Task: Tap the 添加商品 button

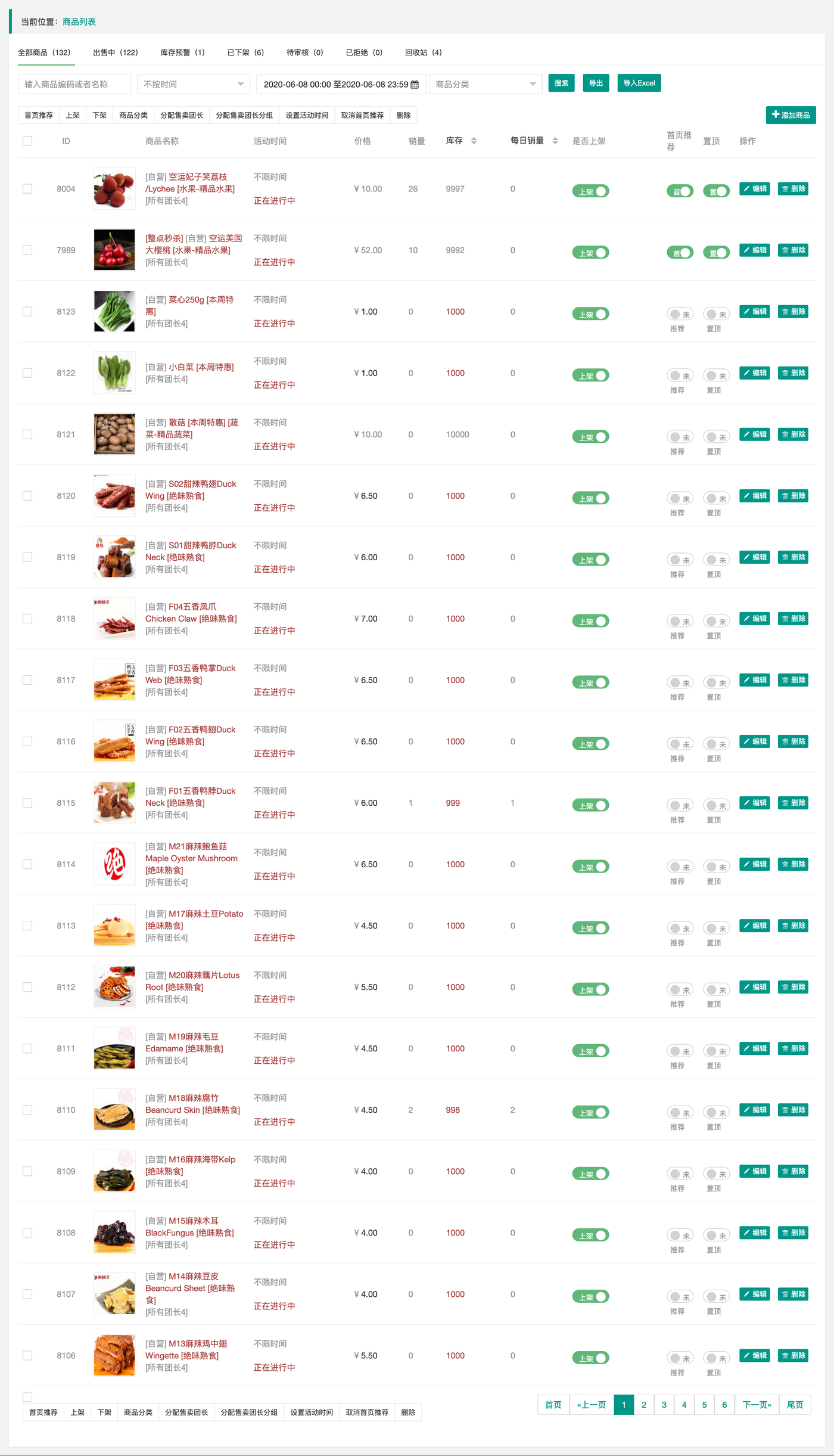Action: pos(791,115)
